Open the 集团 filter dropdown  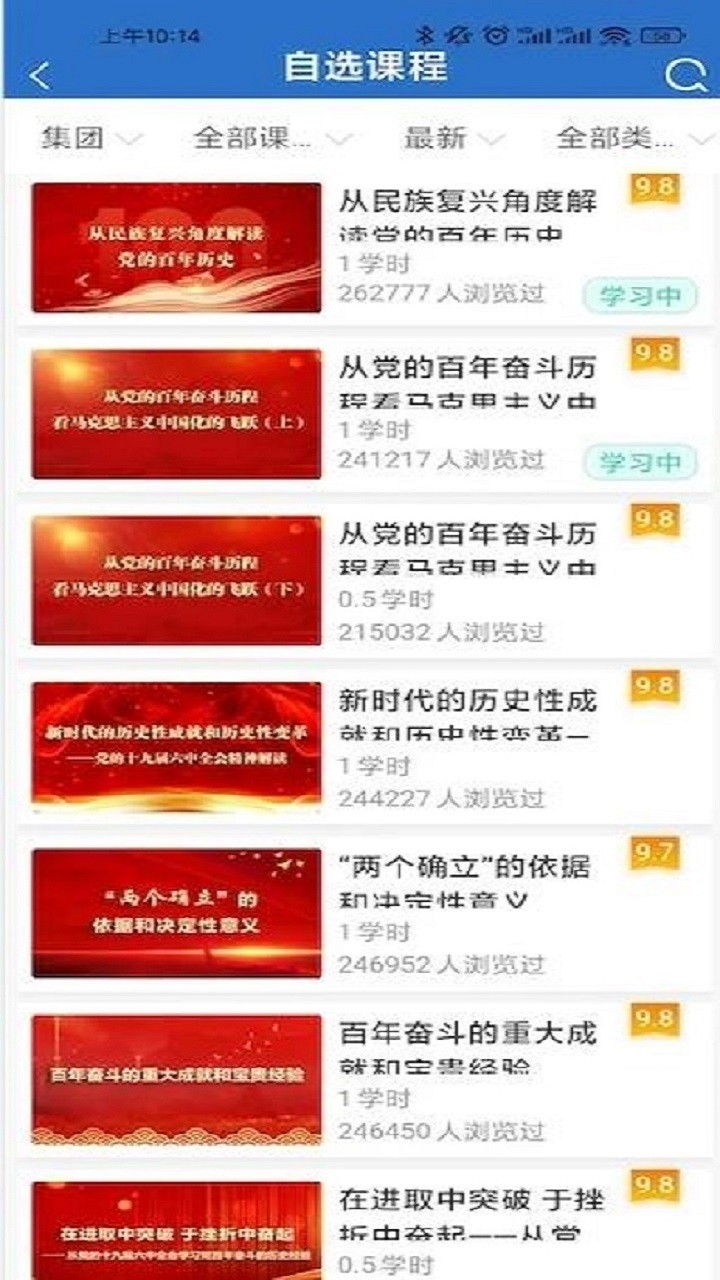pyautogui.click(x=80, y=140)
